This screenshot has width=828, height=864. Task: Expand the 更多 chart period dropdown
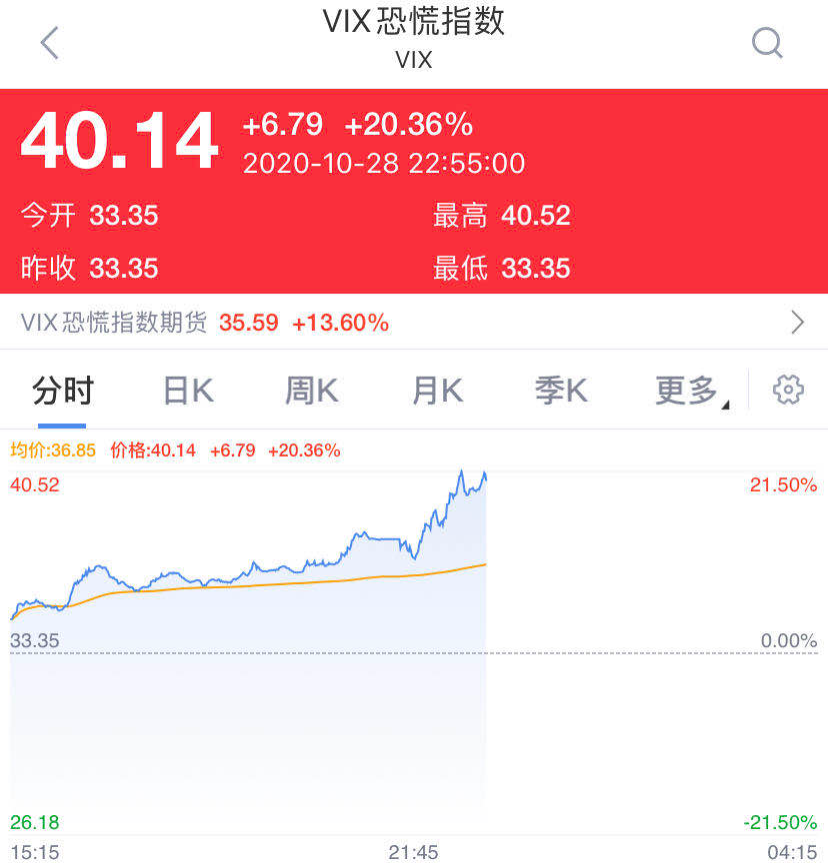[x=691, y=391]
